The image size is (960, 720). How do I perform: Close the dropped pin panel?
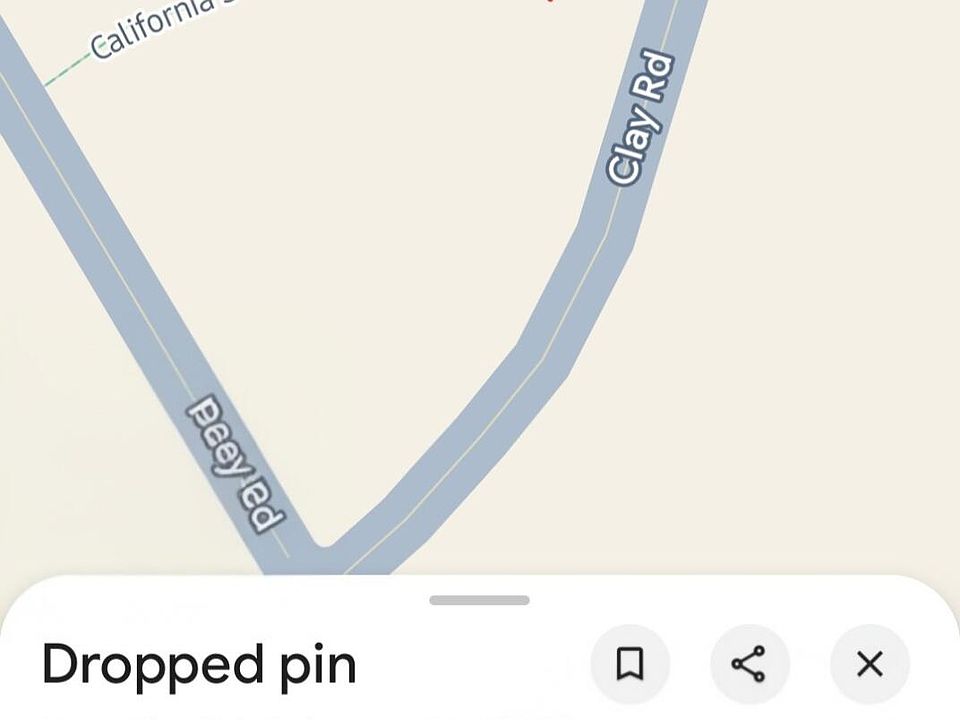[869, 664]
